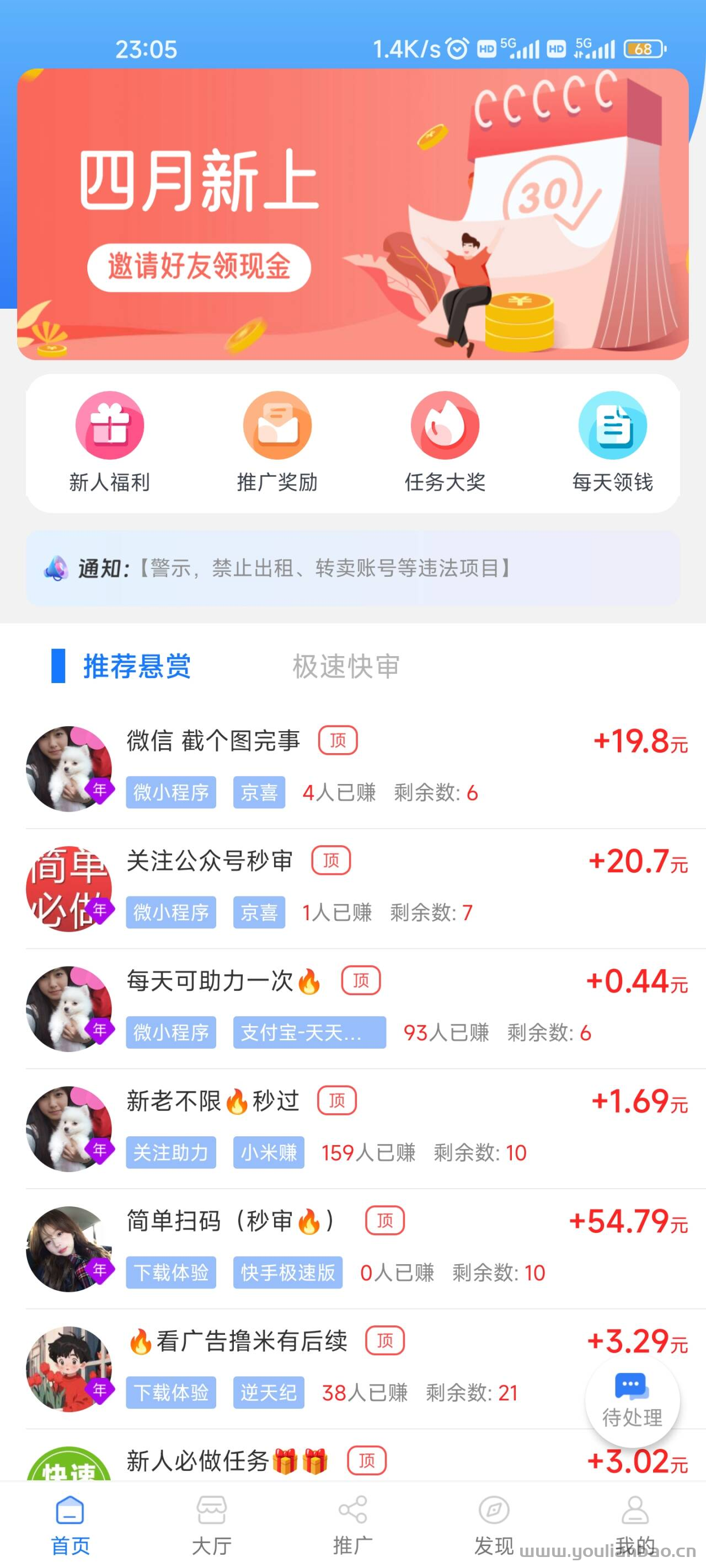The image size is (706, 1568).
Task: Open the 通知 warning notice bar
Action: pos(352,568)
